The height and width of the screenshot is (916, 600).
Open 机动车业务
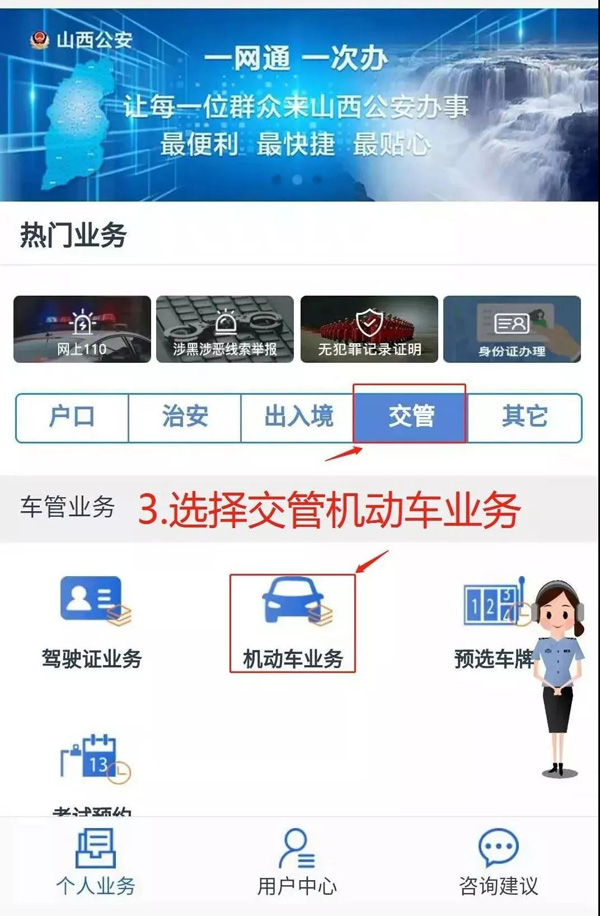click(x=293, y=622)
